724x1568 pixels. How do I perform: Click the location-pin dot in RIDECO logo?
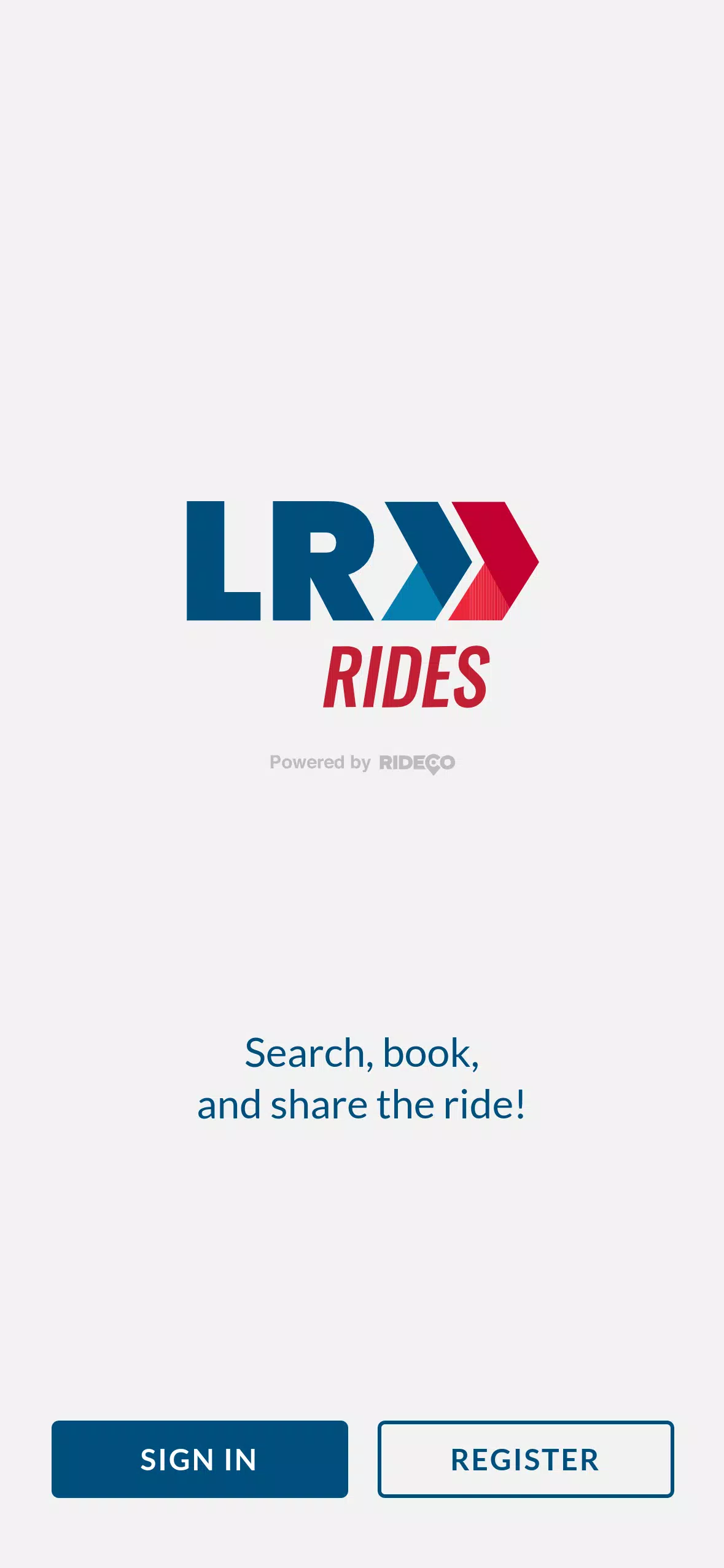pos(434,763)
